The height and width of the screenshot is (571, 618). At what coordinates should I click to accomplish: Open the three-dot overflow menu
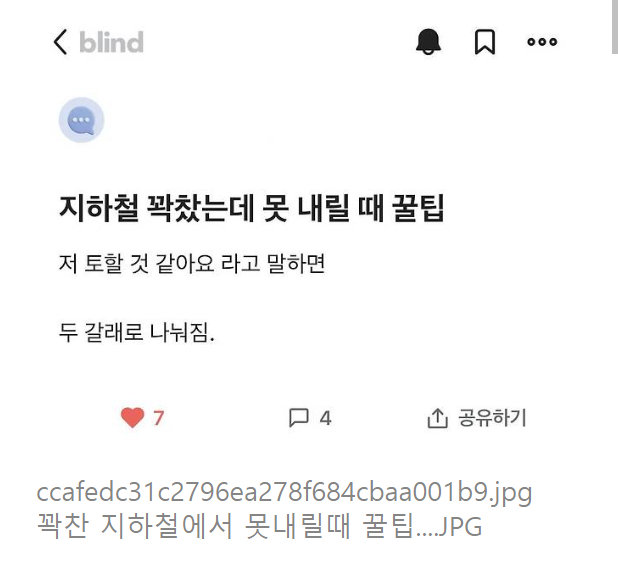coord(542,42)
